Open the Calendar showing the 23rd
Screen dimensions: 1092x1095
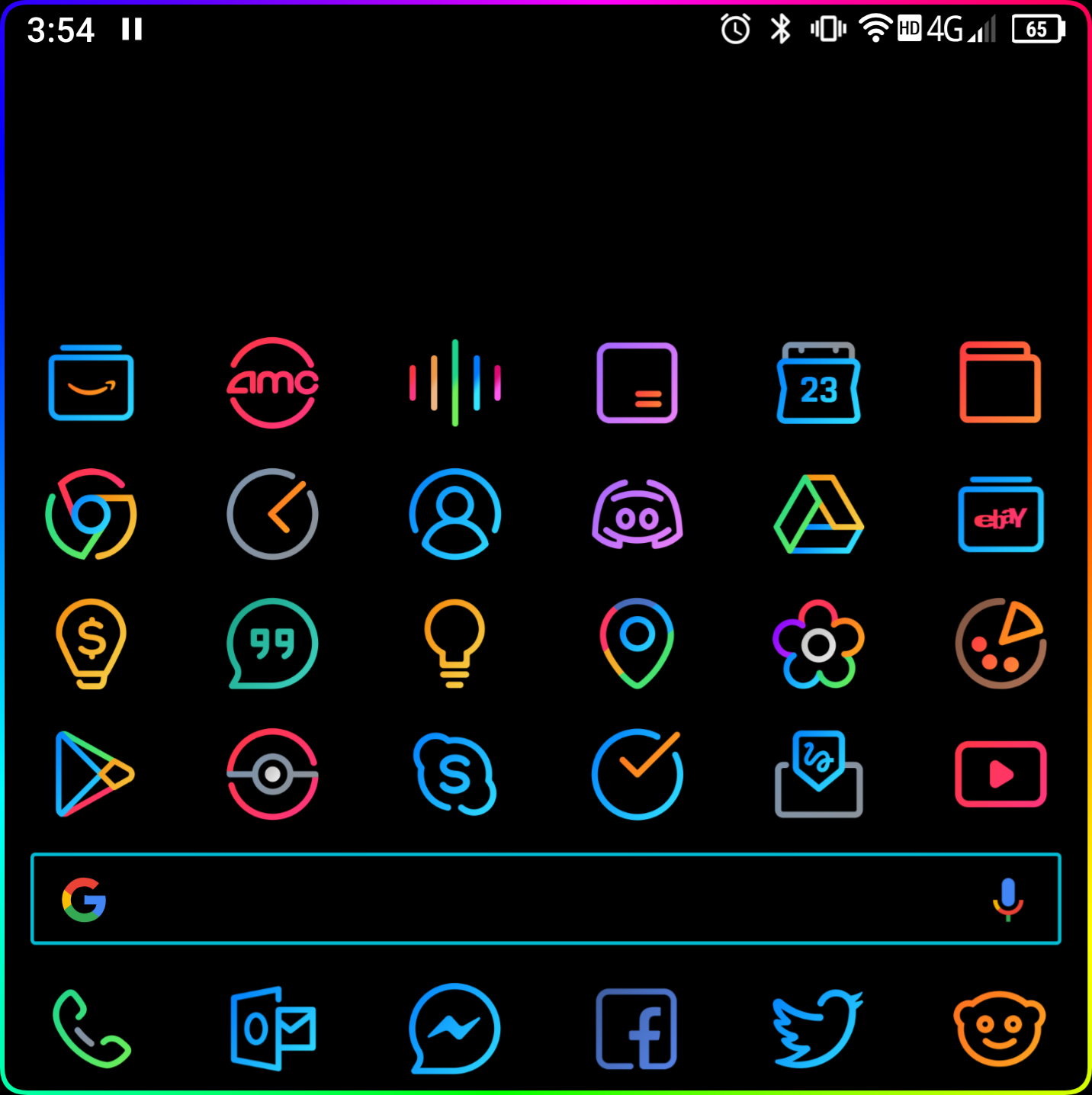pos(818,384)
